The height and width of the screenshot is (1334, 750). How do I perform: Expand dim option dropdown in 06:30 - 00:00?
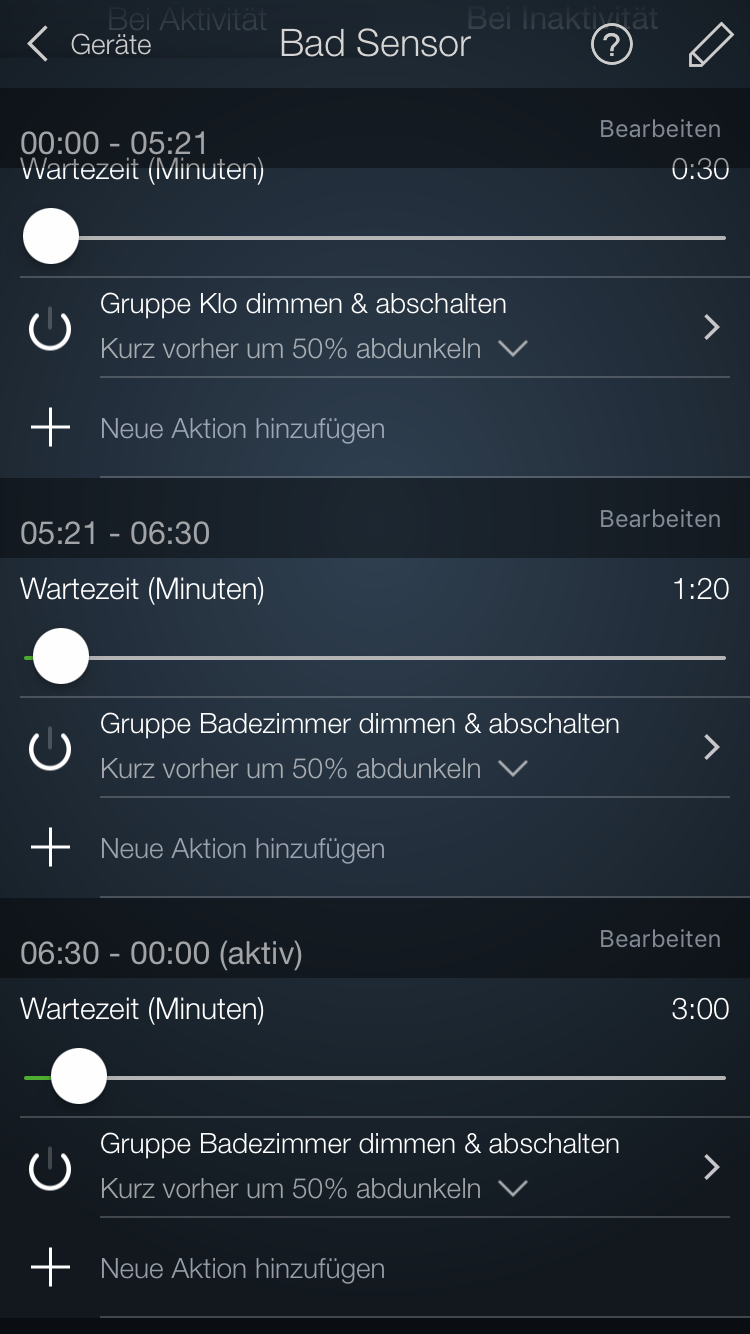click(512, 1189)
